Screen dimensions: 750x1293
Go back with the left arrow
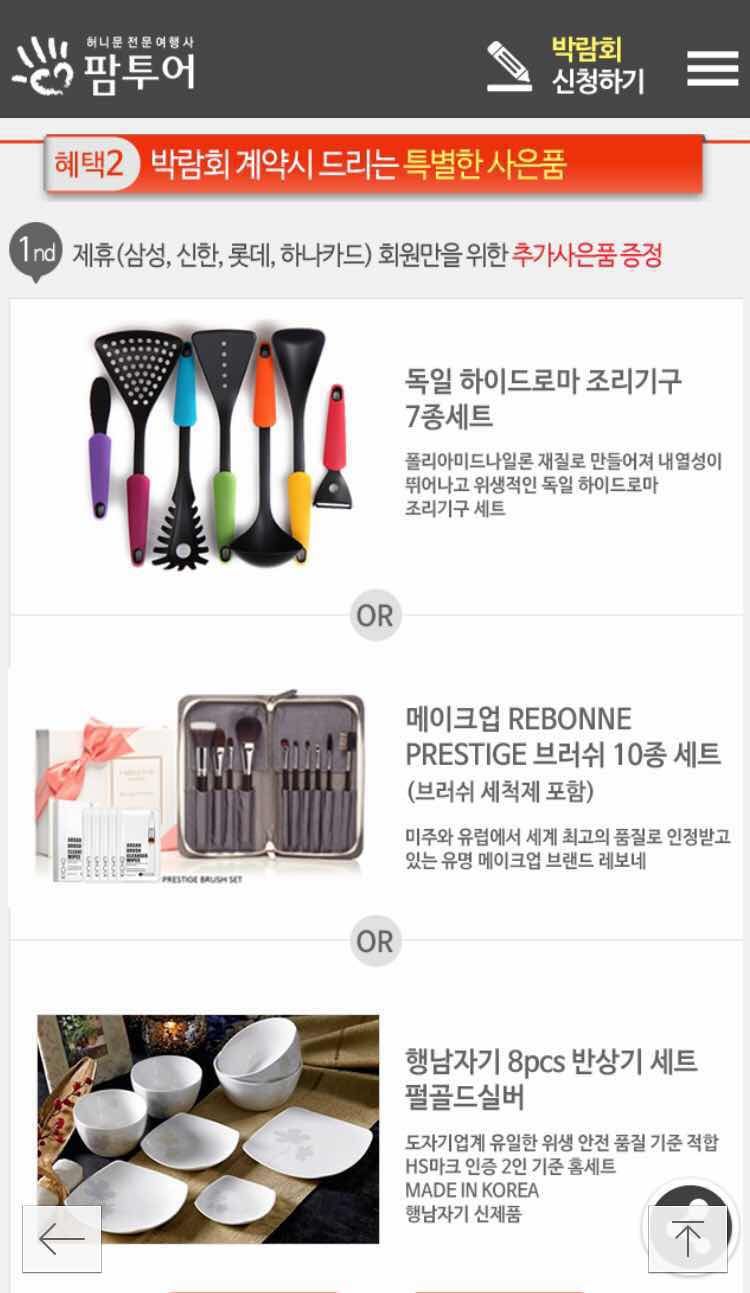(x=62, y=1238)
